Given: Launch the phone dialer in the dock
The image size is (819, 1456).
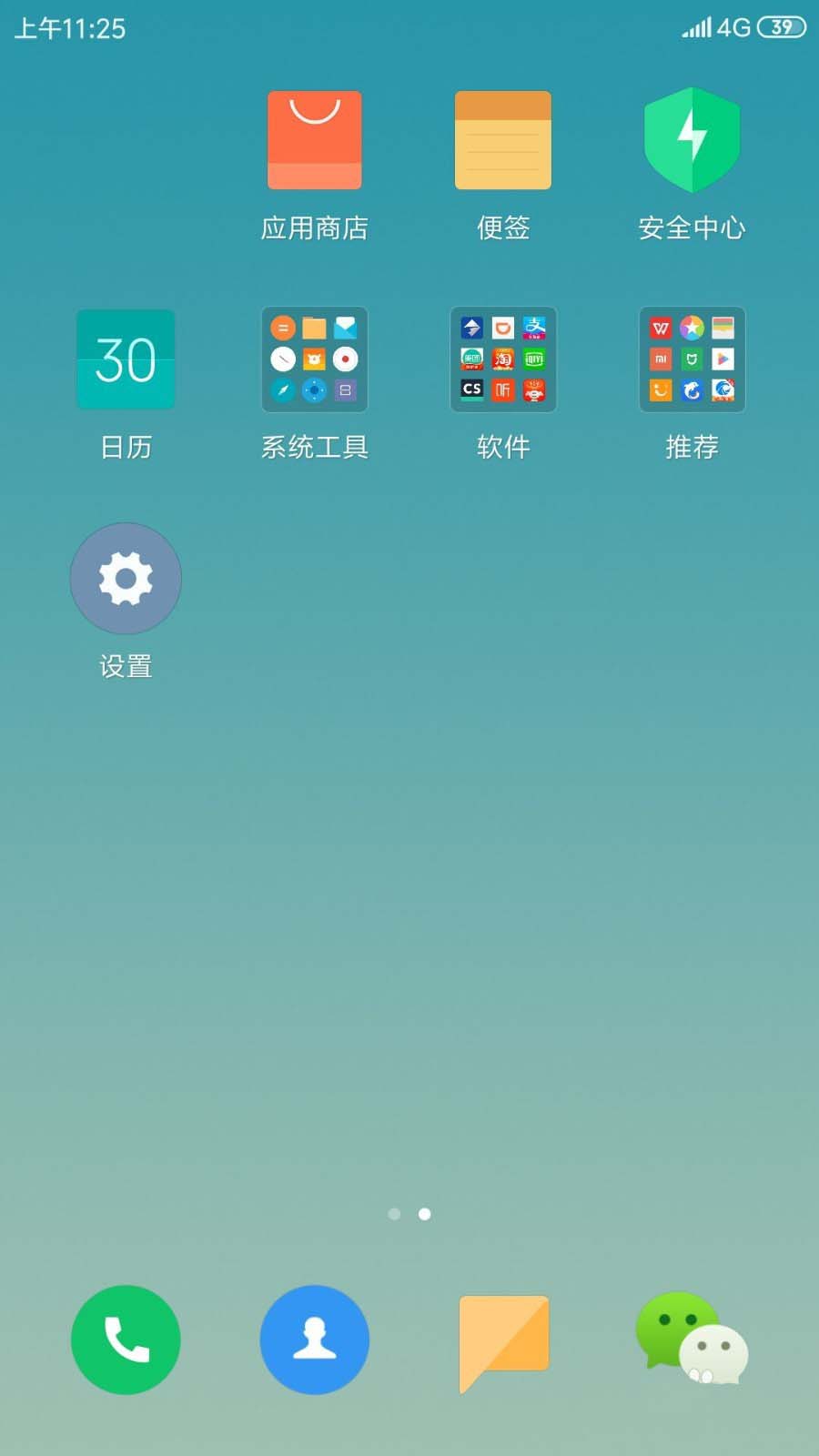Looking at the screenshot, I should click(x=126, y=1340).
